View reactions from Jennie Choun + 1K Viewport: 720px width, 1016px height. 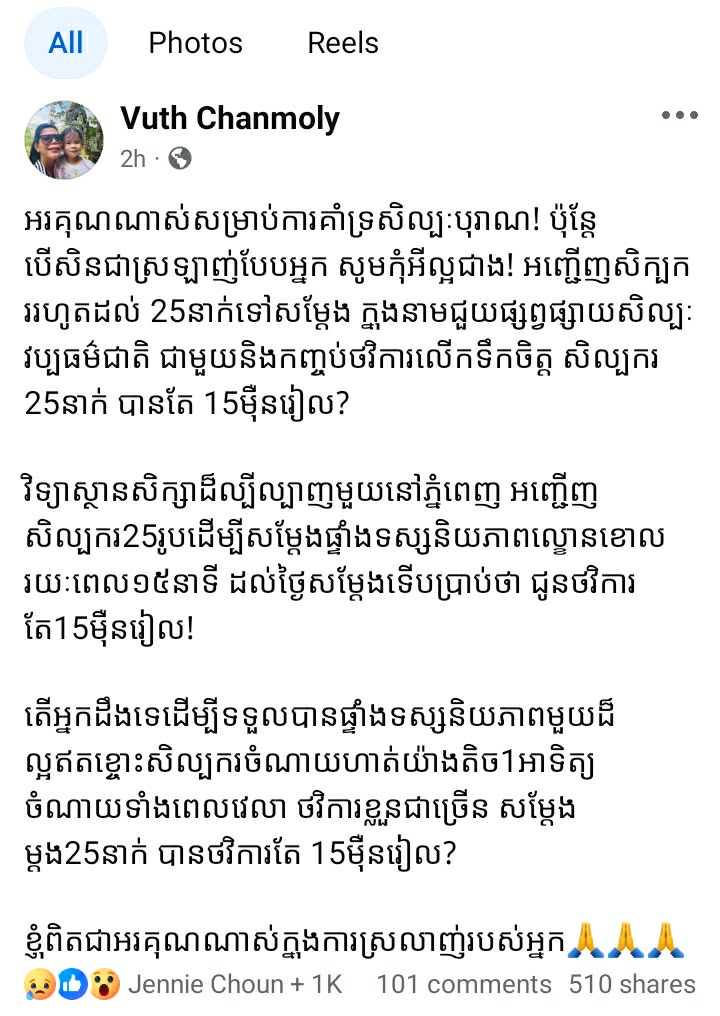pos(234,984)
